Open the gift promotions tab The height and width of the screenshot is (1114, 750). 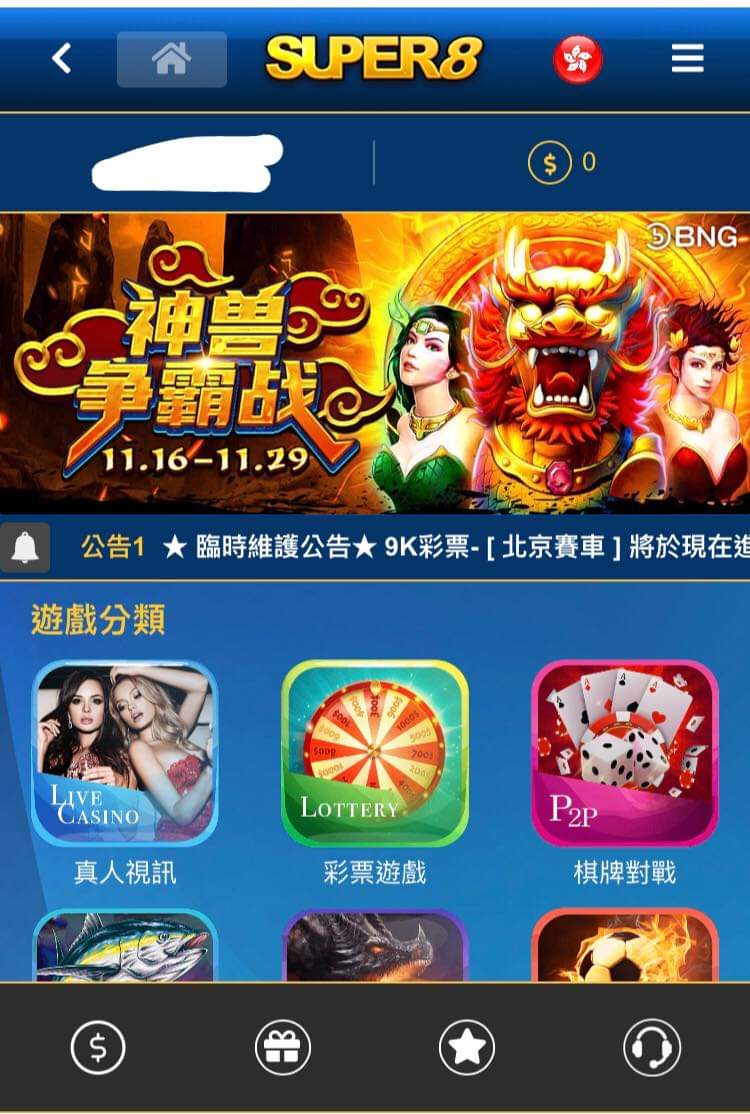(283, 1047)
